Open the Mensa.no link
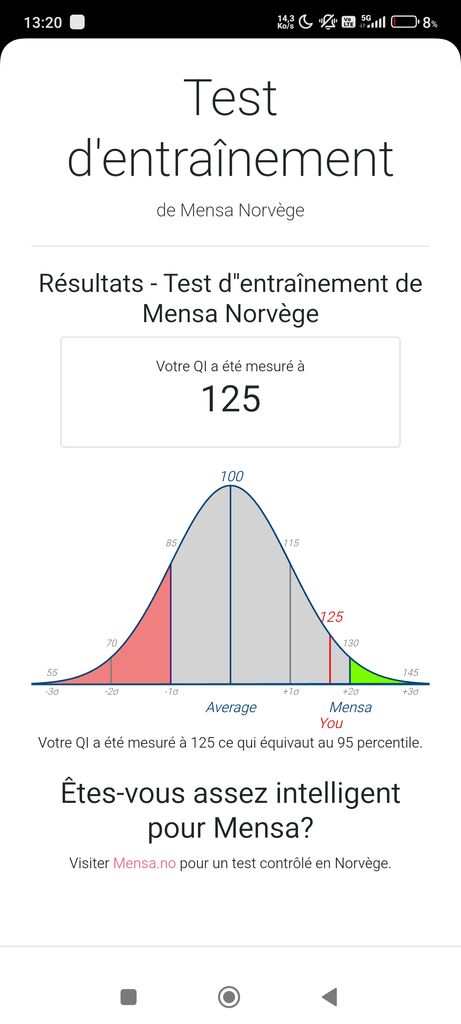 [x=144, y=863]
